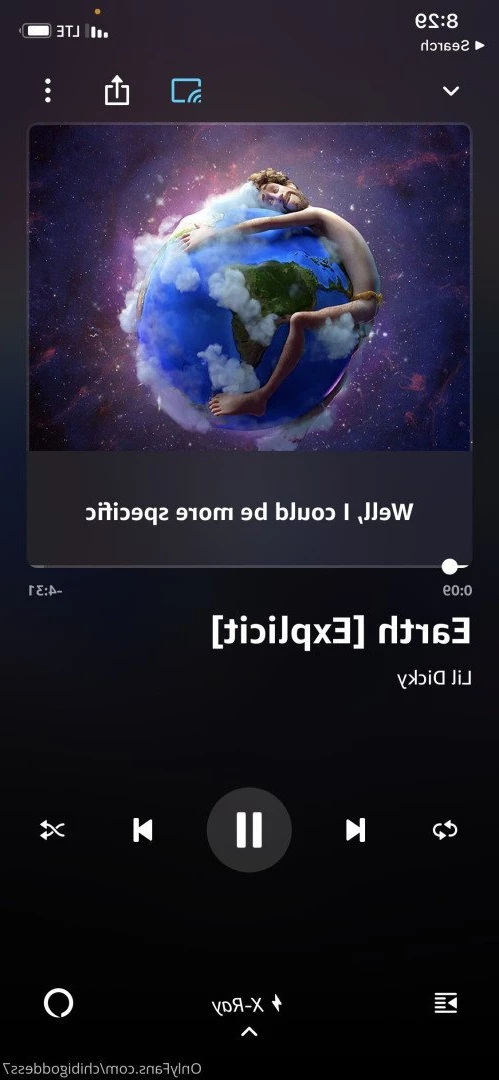Activate the Alexa voice ring
The height and width of the screenshot is (1080, 499).
(58, 1004)
